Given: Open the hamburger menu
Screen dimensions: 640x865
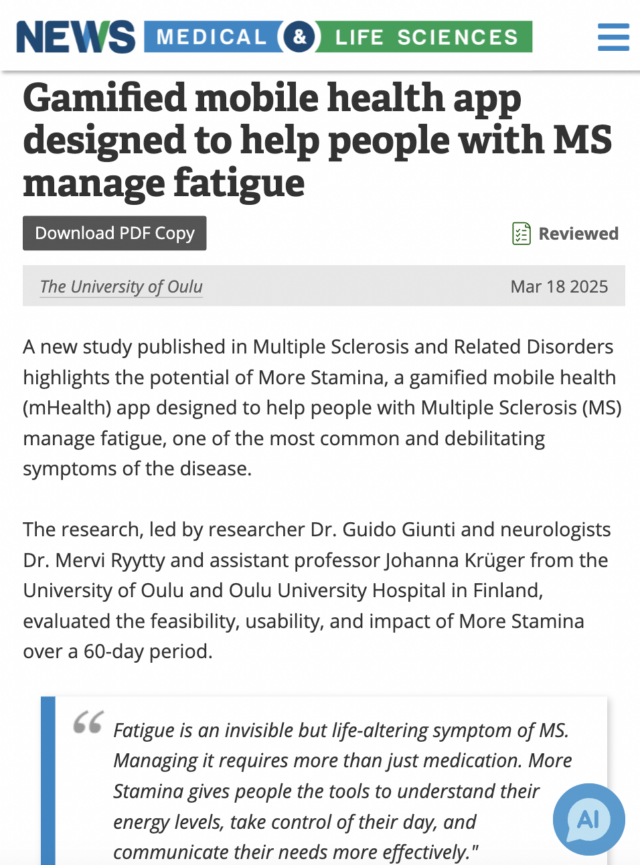Looking at the screenshot, I should point(613,37).
